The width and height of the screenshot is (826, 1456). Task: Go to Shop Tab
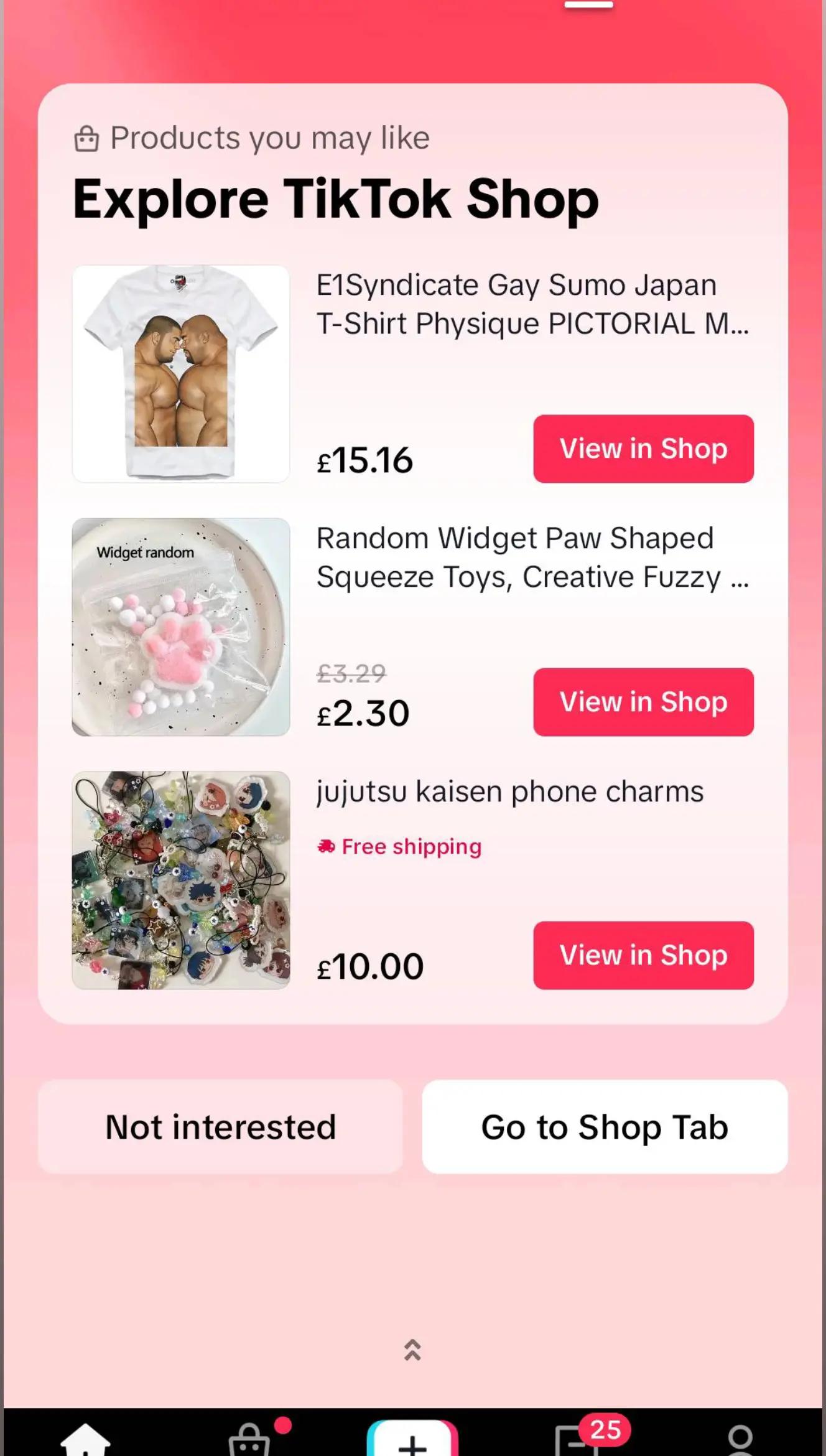605,1127
